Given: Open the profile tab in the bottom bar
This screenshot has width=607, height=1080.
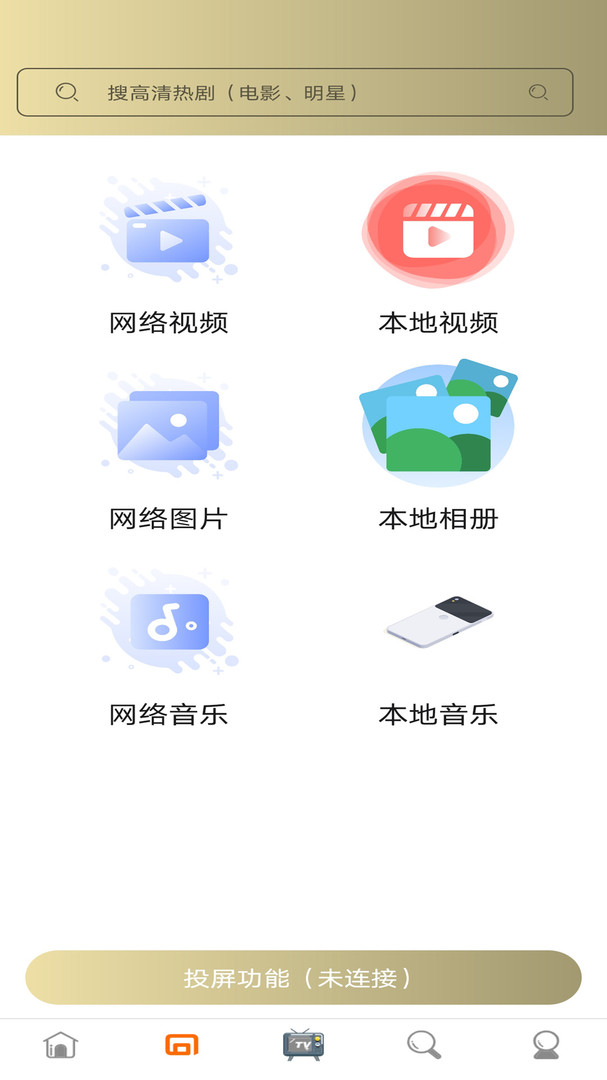Looking at the screenshot, I should tap(546, 1045).
